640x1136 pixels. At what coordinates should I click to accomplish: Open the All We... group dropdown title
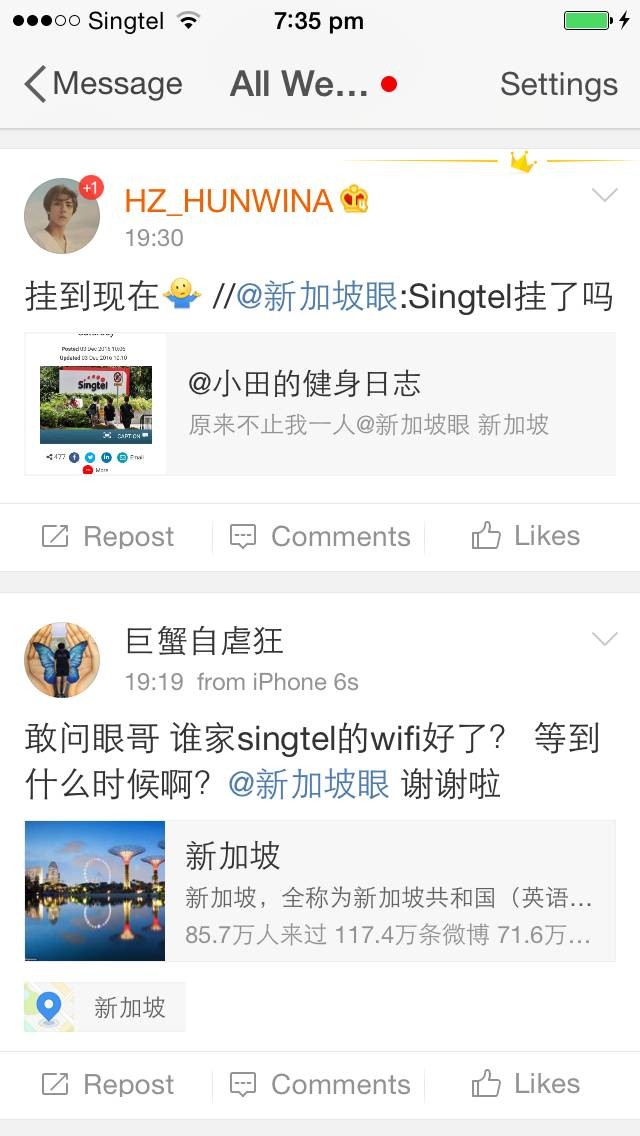[x=300, y=84]
